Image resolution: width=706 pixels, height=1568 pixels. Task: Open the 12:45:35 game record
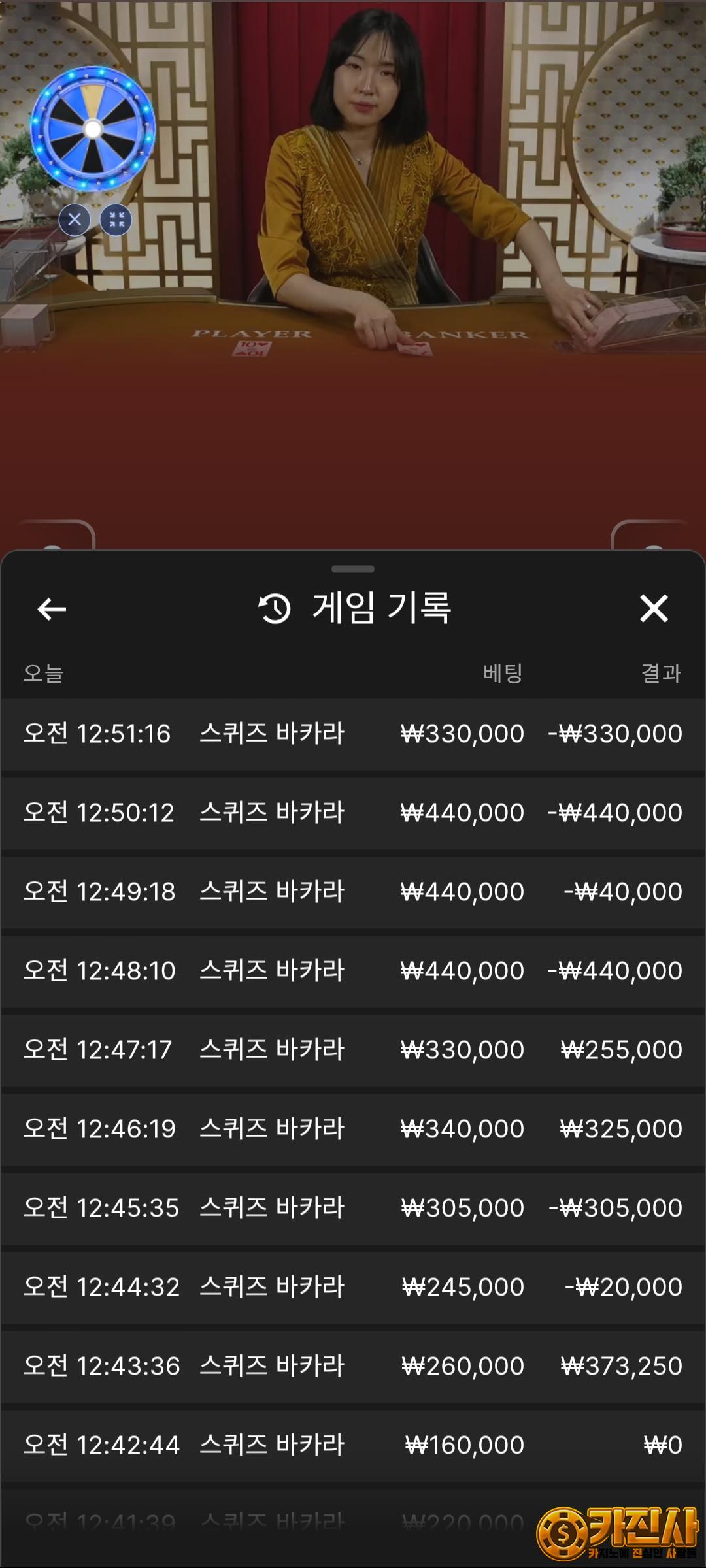(x=353, y=1208)
